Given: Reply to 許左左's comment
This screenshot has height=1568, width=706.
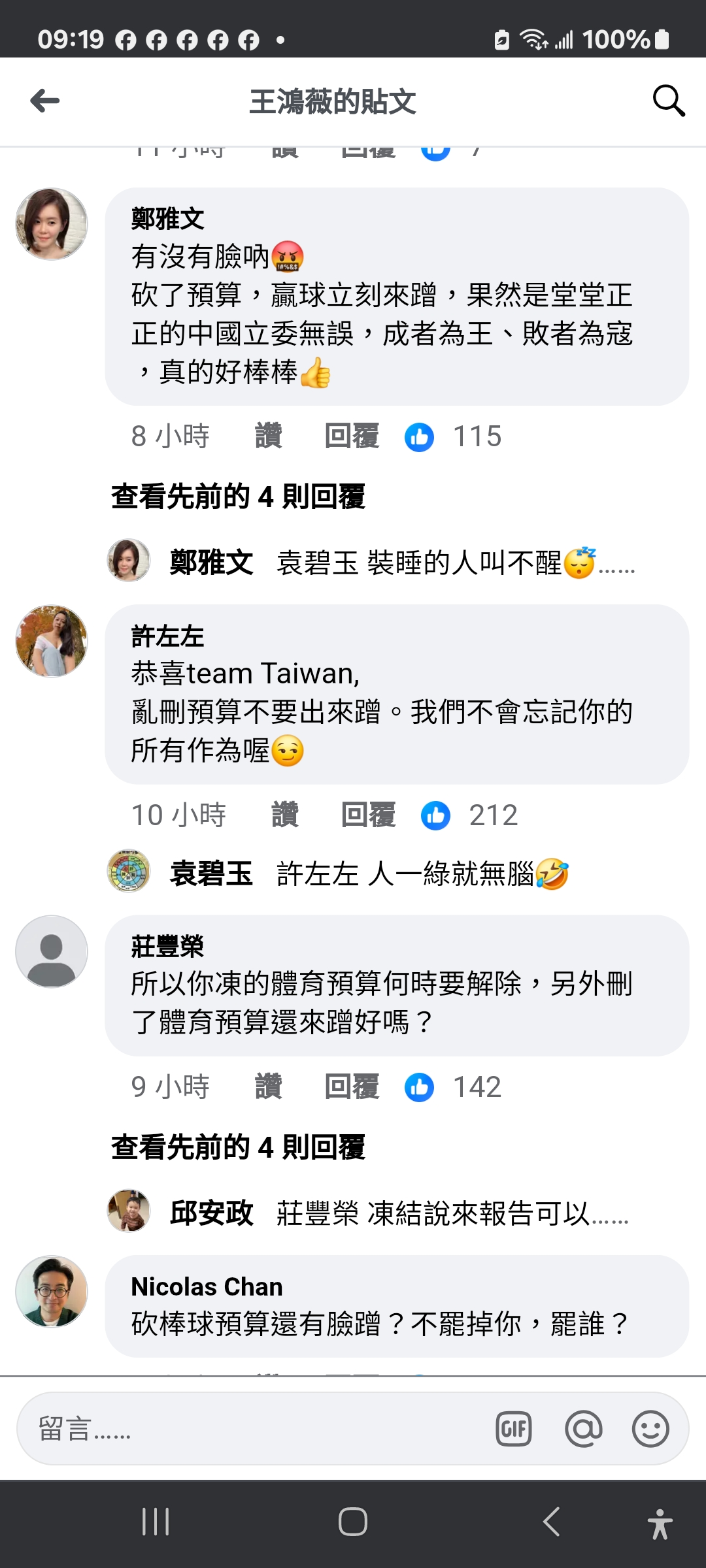Looking at the screenshot, I should [x=368, y=815].
